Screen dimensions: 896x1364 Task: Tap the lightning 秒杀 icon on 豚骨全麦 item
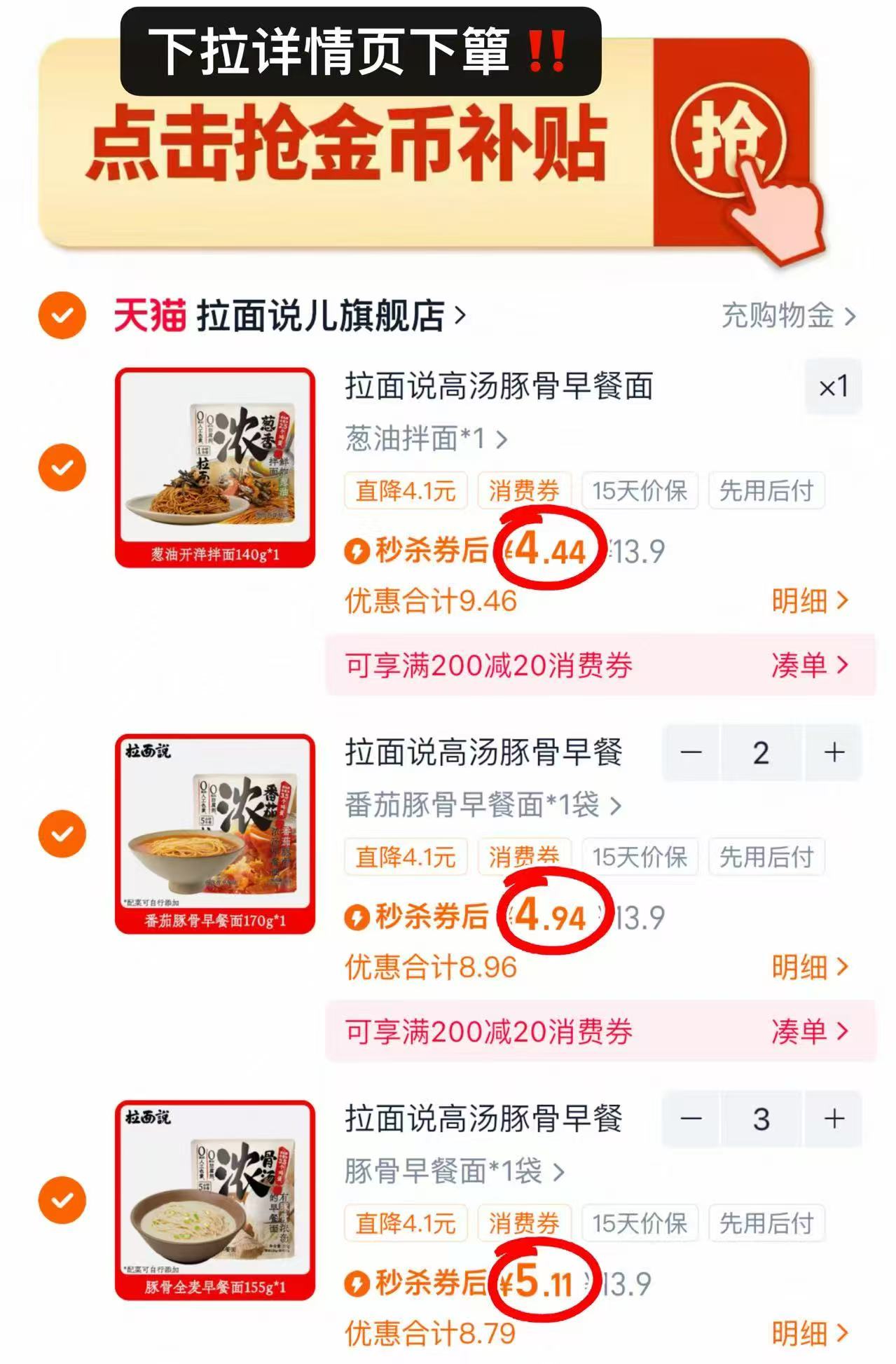(x=357, y=1282)
